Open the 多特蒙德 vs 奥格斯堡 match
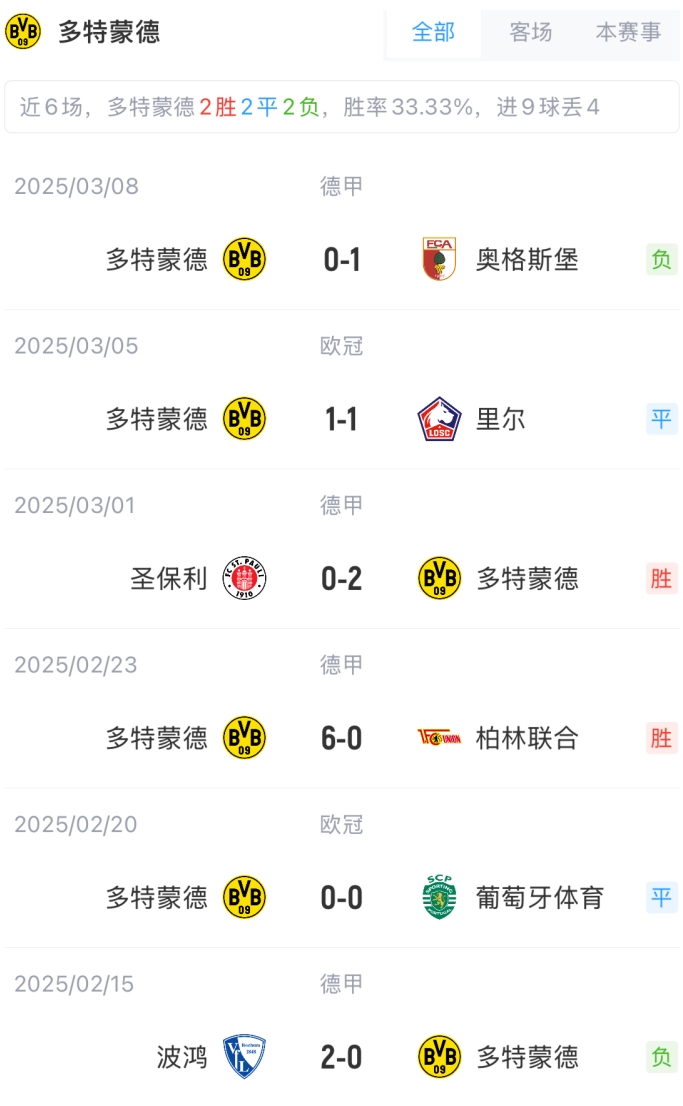The height and width of the screenshot is (1106, 683). 342,260
